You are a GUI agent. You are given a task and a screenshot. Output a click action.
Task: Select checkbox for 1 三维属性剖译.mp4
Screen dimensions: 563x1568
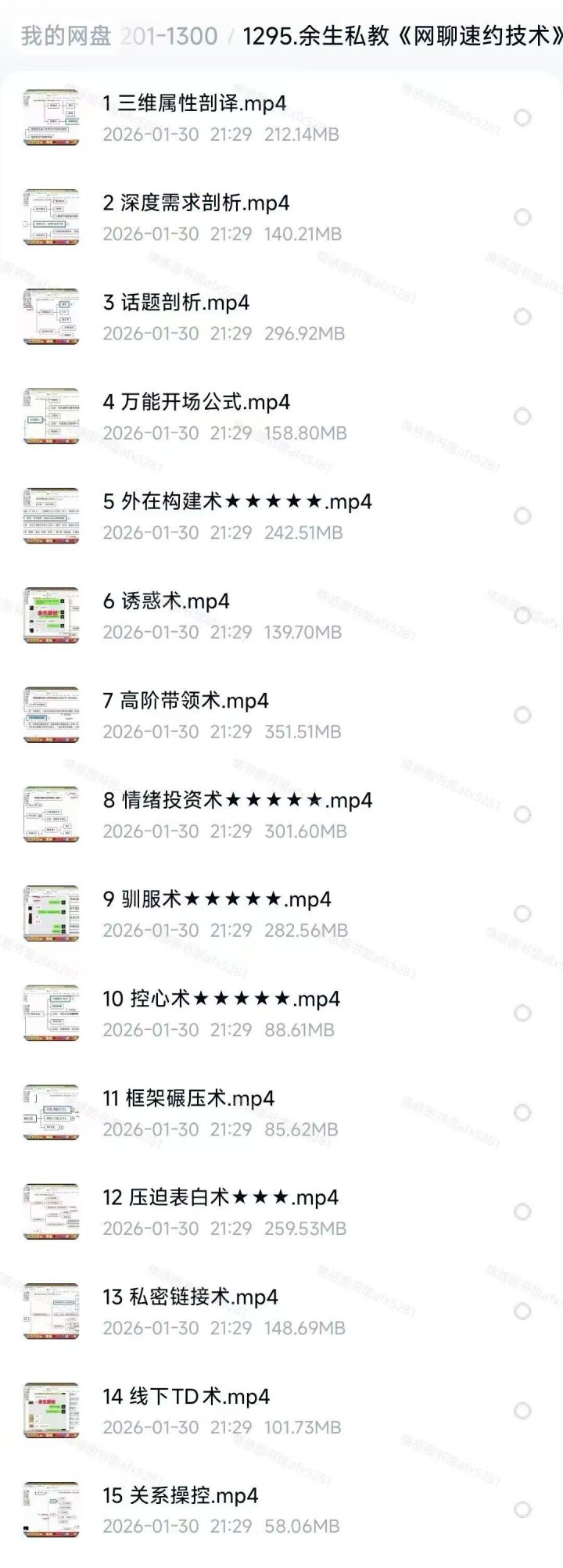pos(522,117)
